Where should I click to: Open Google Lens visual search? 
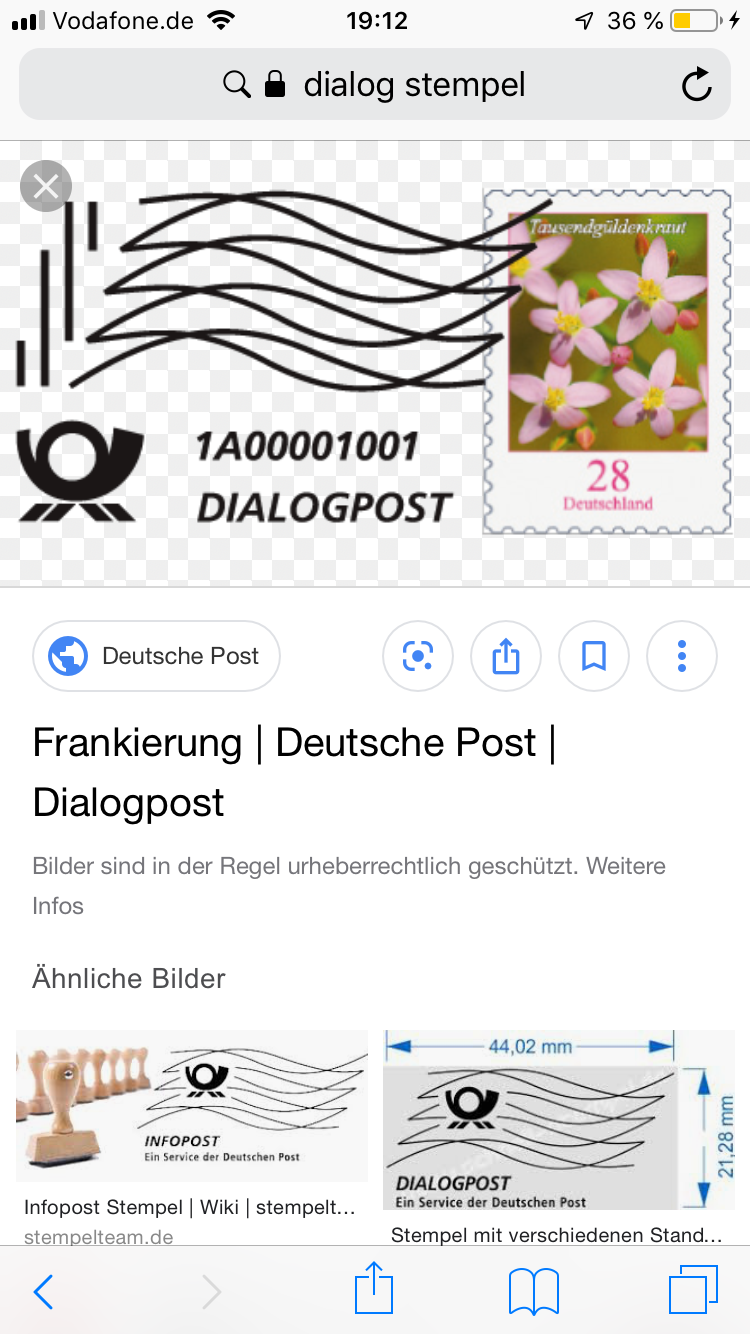[x=418, y=656]
